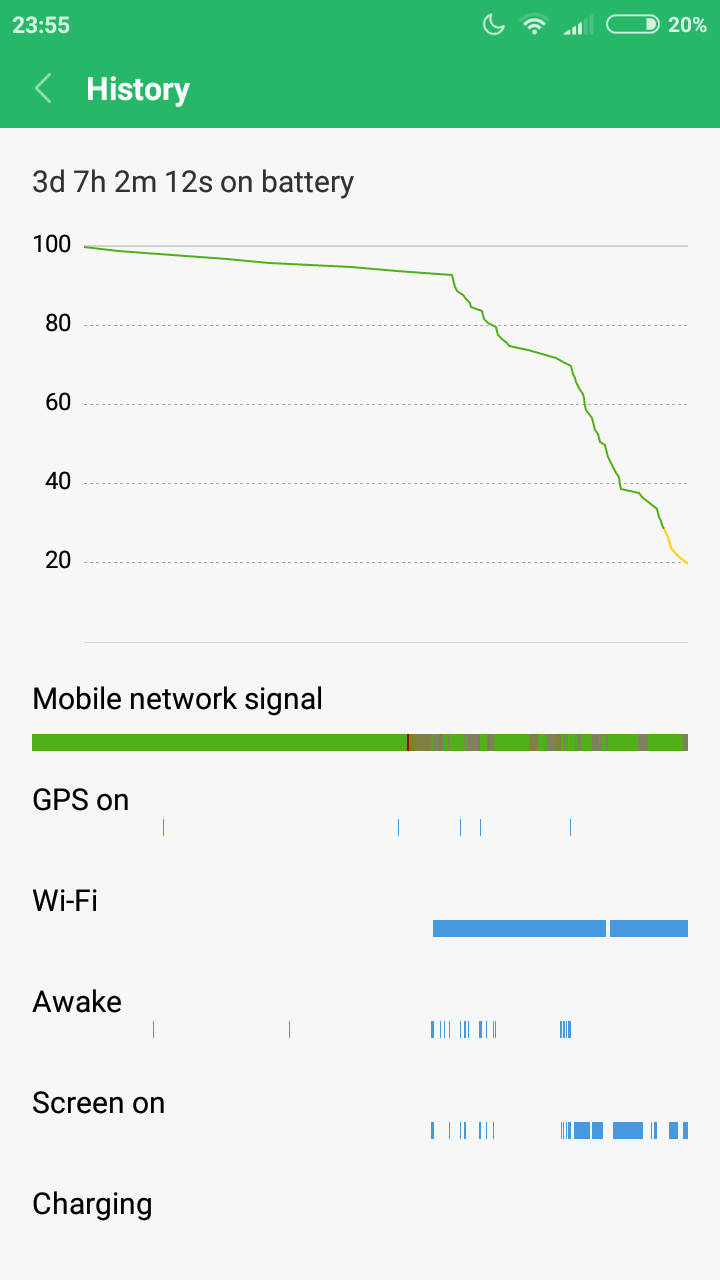
Task: Tap the do-not-disturb moon icon
Action: (x=492, y=23)
